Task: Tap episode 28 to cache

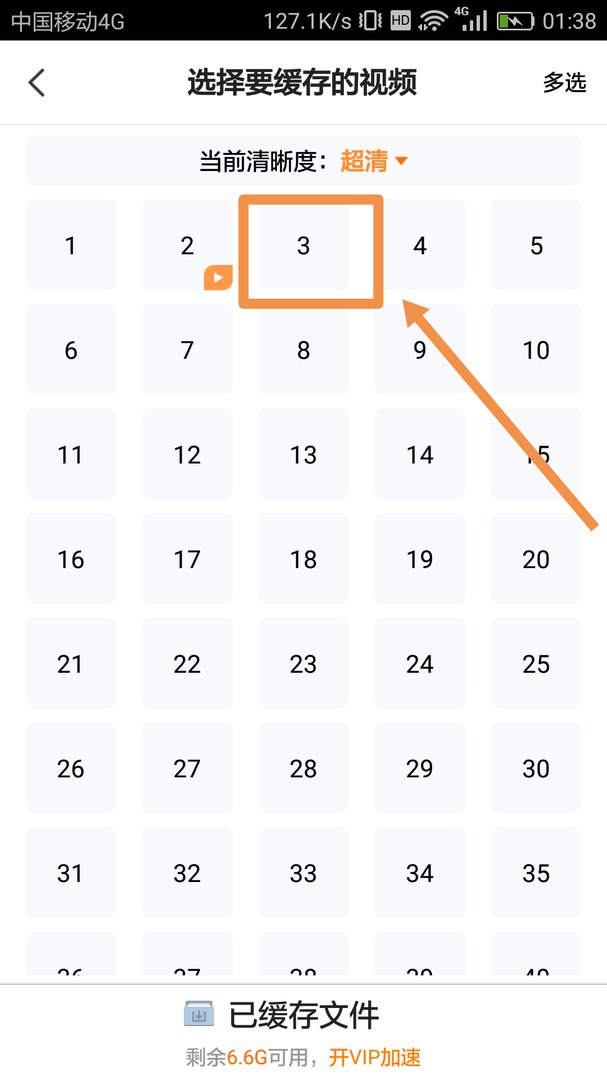Action: tap(304, 768)
